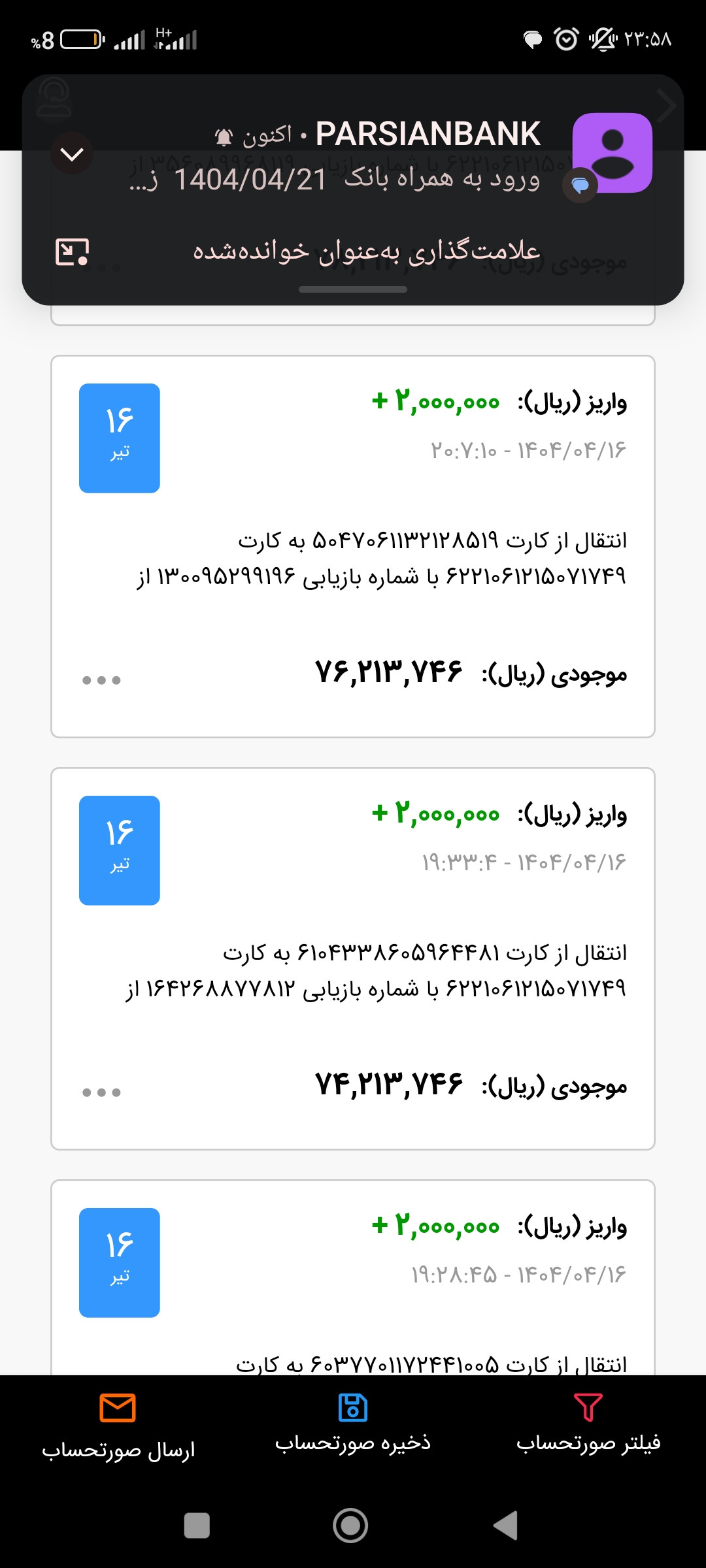Screen dimensions: 706x1568
Task: Go to the home screen via the home button
Action: [350, 1526]
